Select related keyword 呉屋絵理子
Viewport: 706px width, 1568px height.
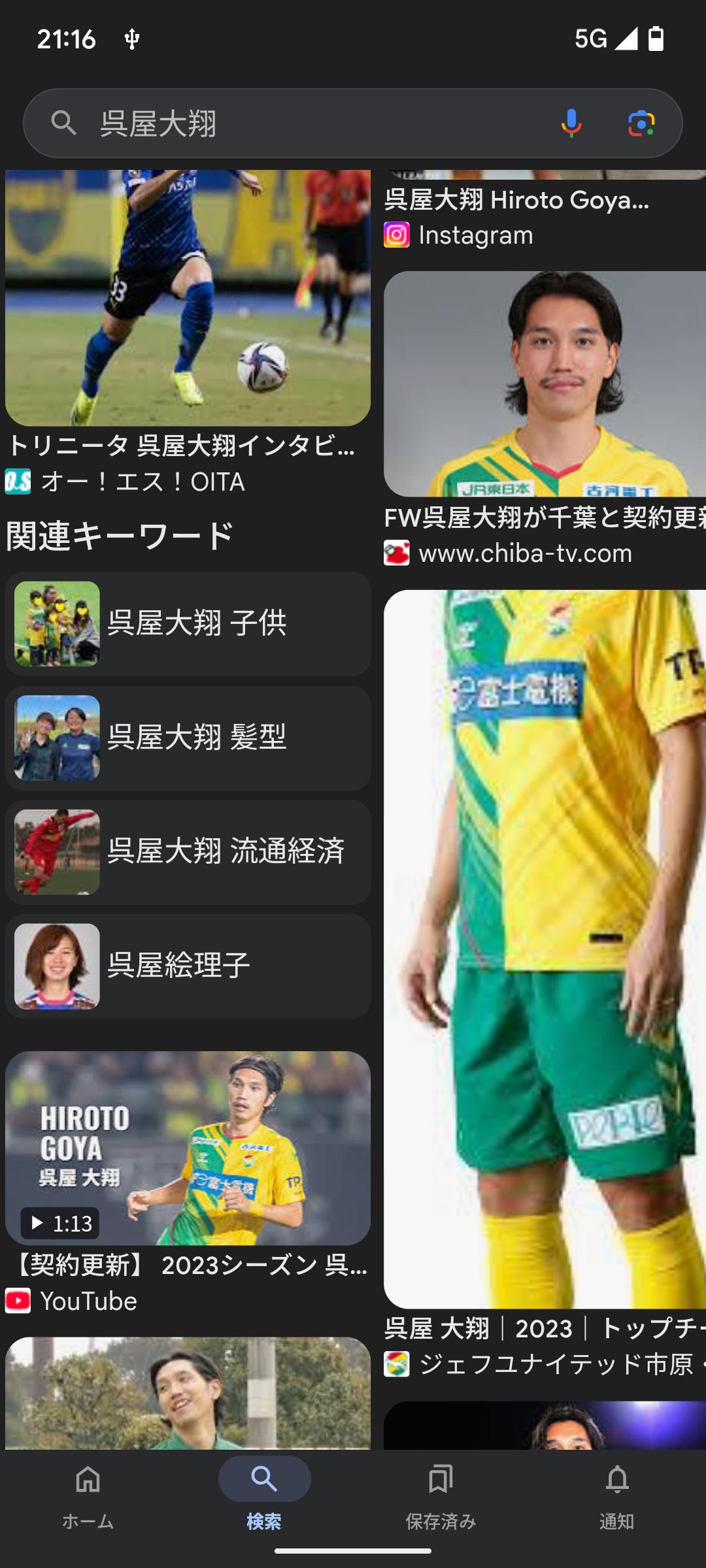click(188, 966)
